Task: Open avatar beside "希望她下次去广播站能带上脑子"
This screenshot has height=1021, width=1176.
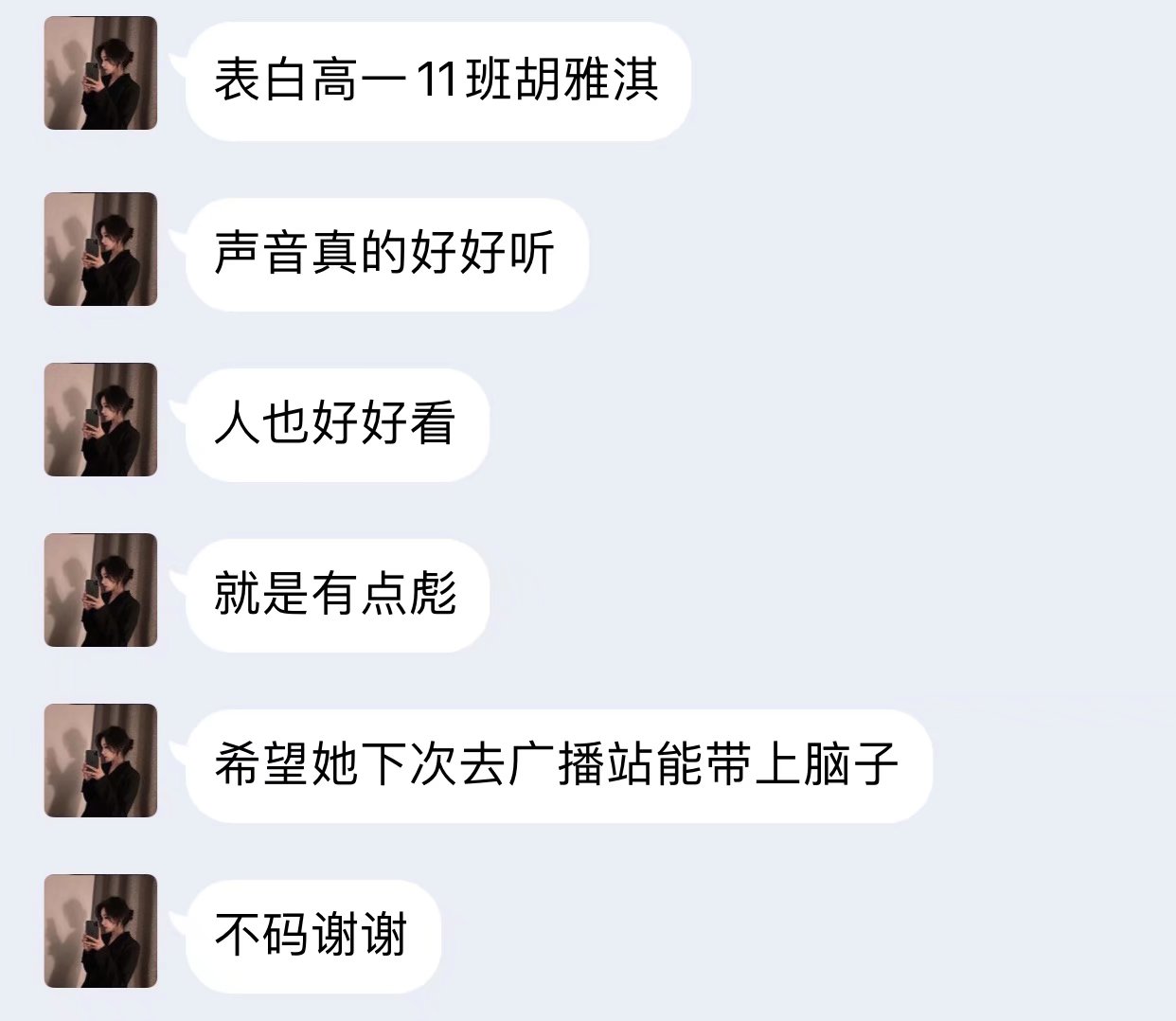Action: tap(100, 761)
